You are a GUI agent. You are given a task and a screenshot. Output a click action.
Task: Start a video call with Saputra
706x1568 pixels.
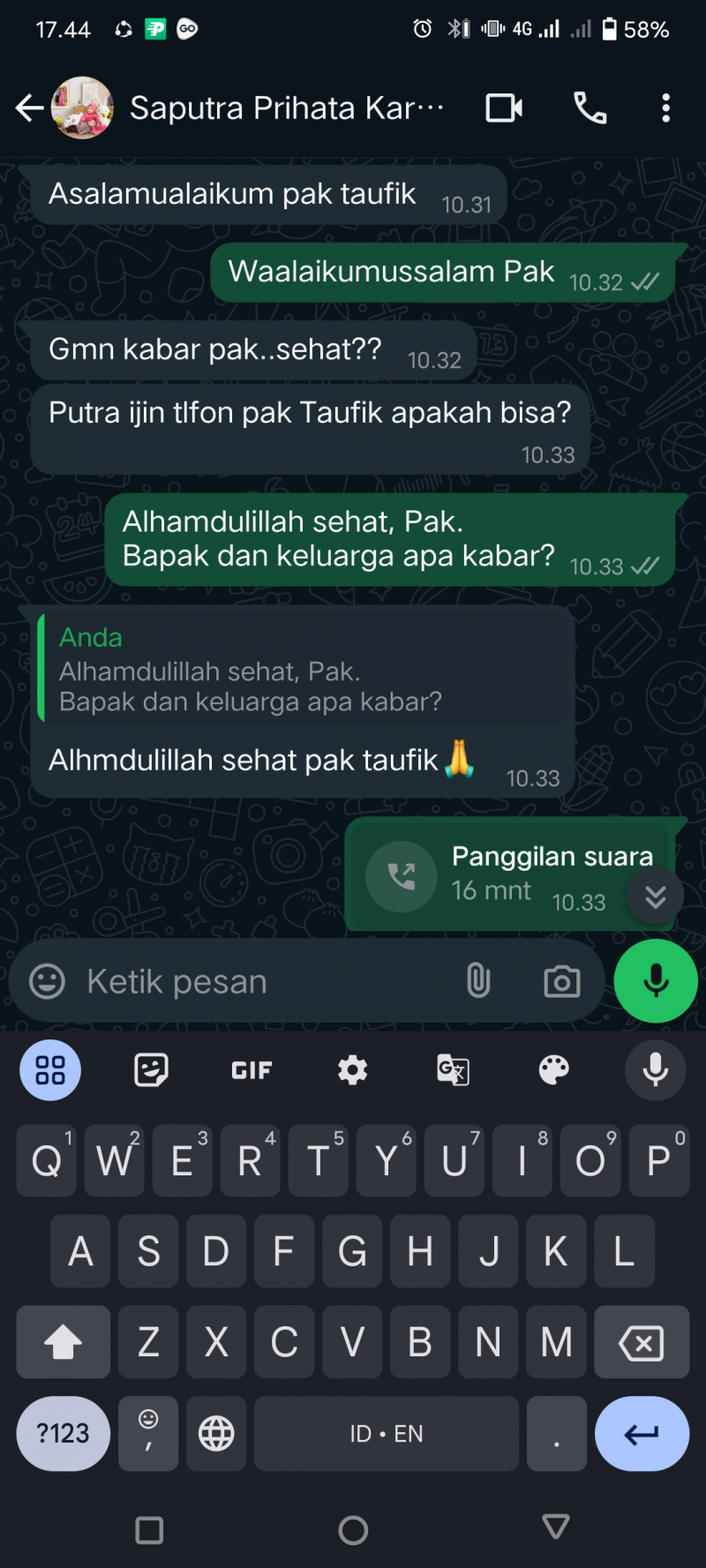pyautogui.click(x=504, y=108)
